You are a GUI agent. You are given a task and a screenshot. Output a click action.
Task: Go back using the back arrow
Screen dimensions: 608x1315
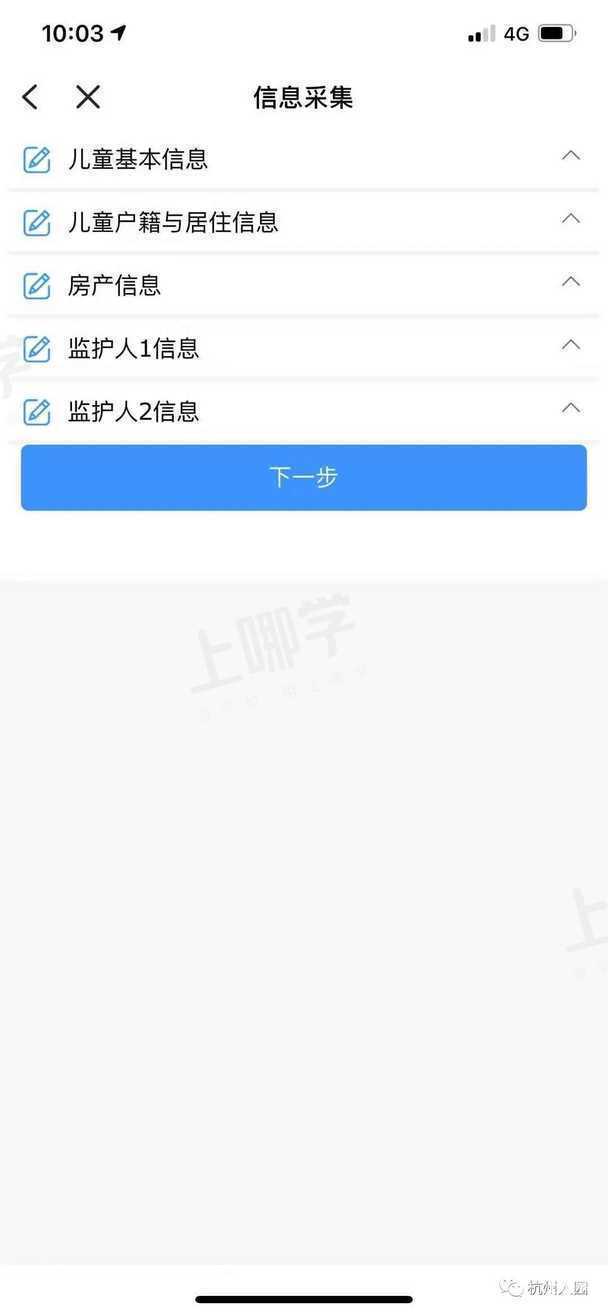[30, 97]
